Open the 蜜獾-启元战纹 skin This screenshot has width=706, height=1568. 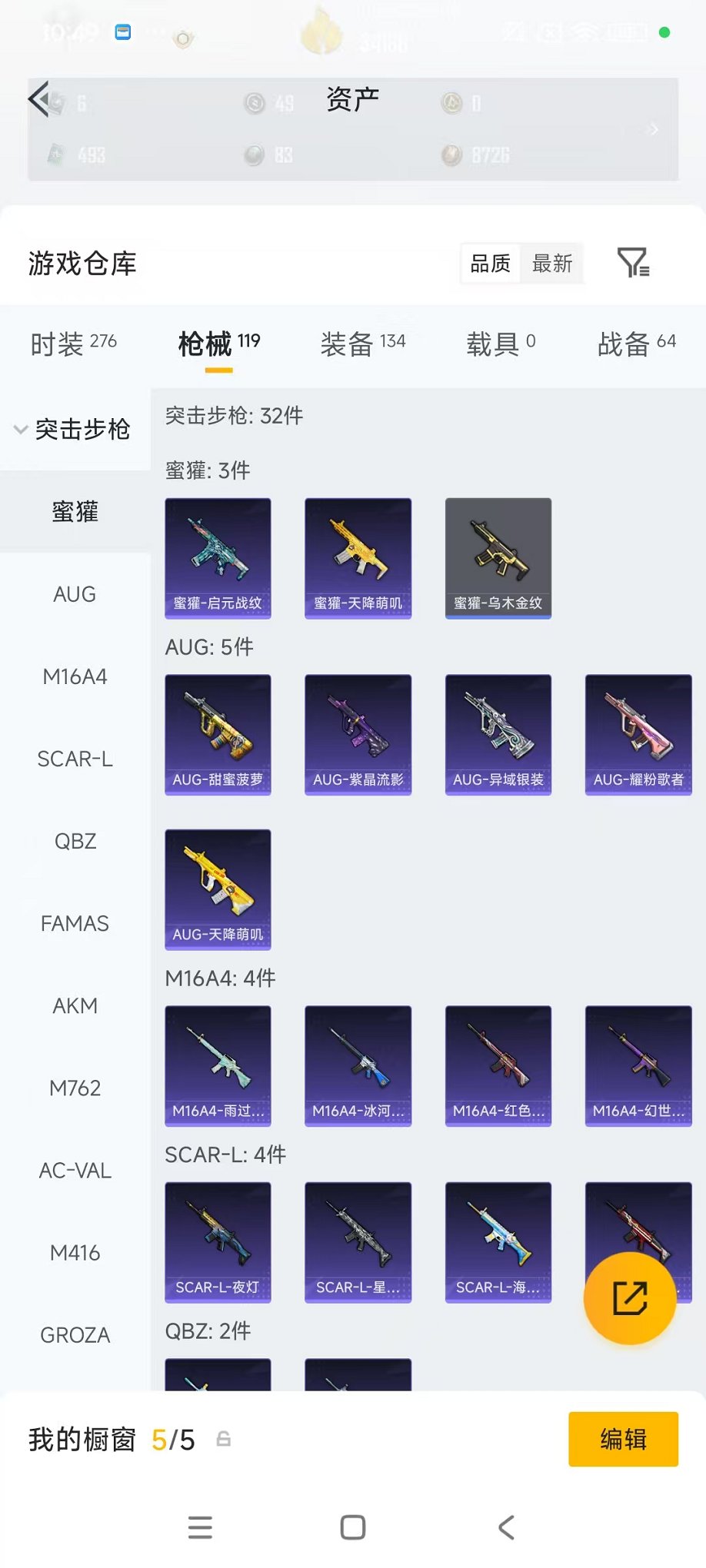(218, 557)
